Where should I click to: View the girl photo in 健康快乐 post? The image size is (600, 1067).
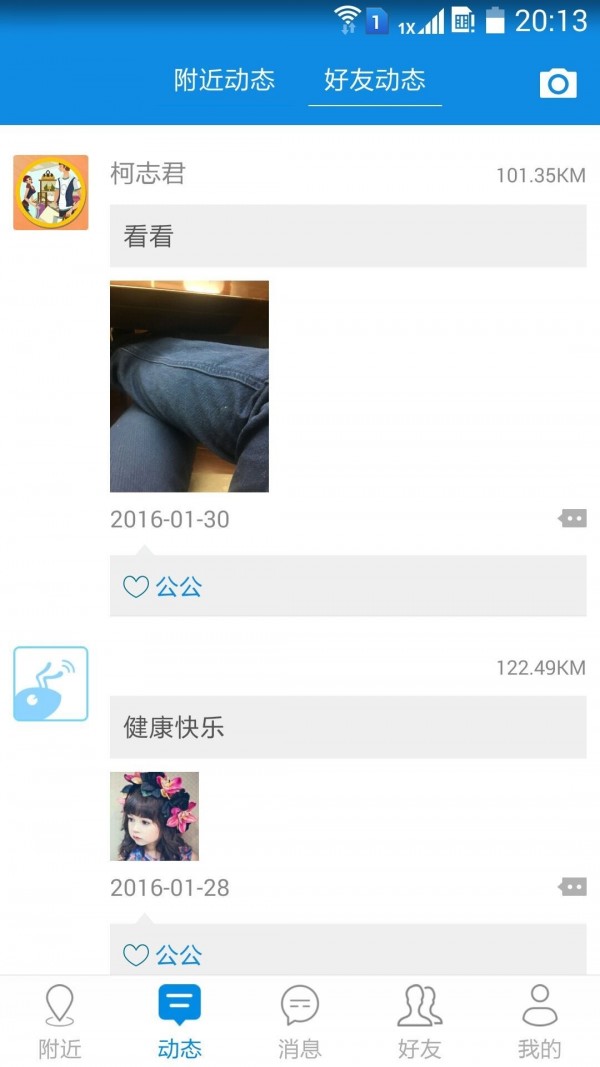(154, 816)
